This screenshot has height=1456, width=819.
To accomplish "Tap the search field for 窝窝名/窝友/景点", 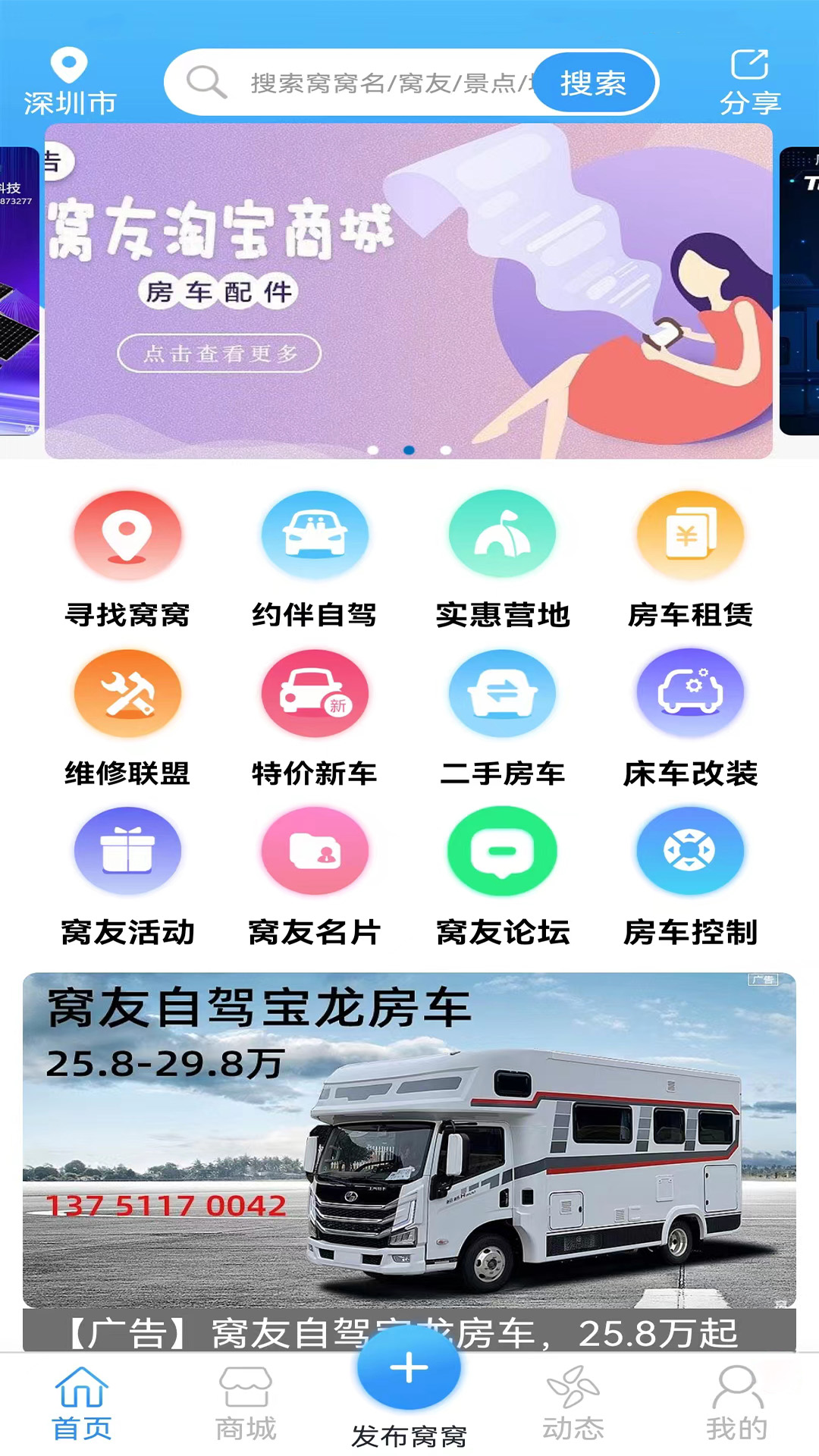I will (x=379, y=83).
